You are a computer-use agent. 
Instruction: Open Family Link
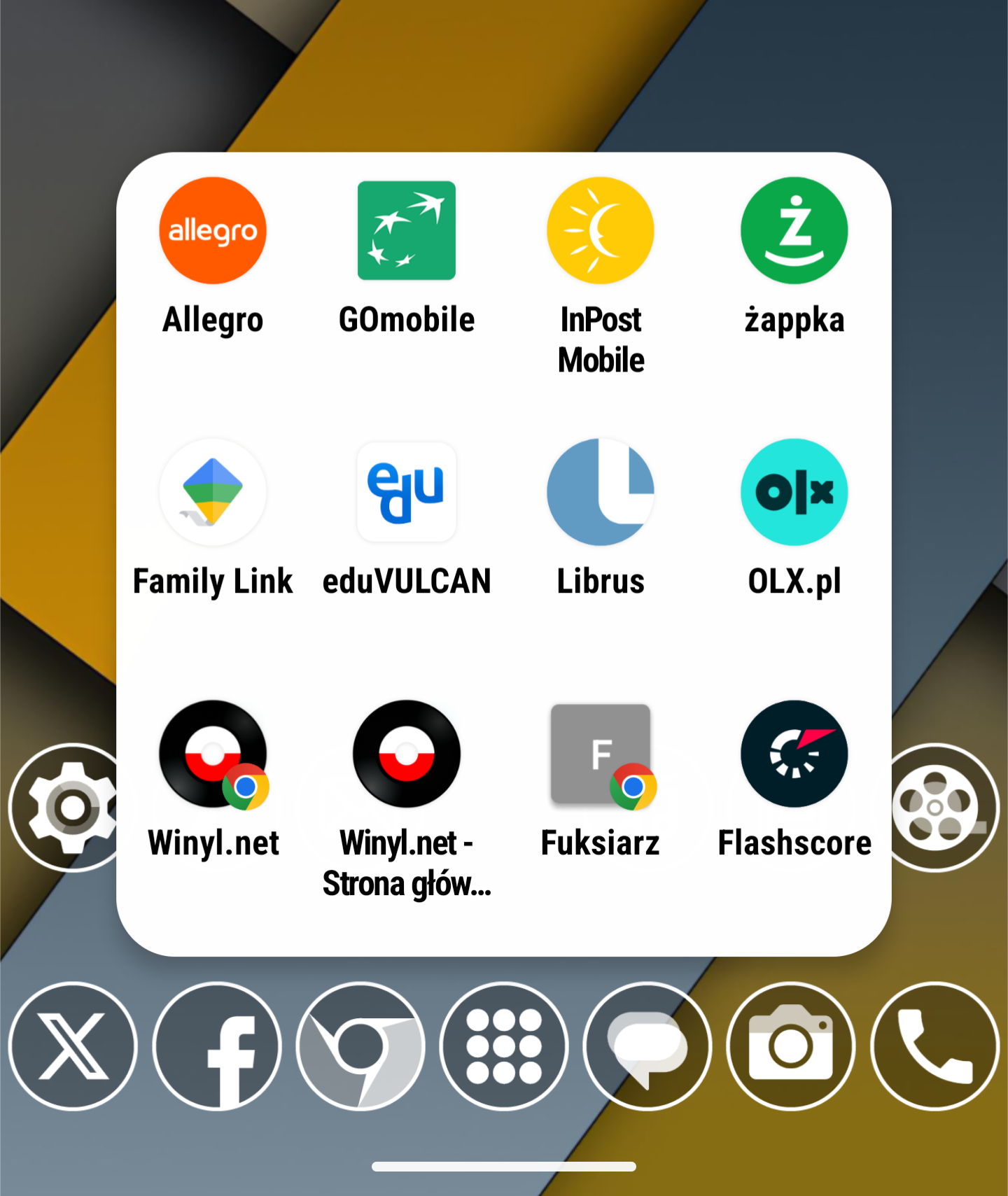click(213, 493)
